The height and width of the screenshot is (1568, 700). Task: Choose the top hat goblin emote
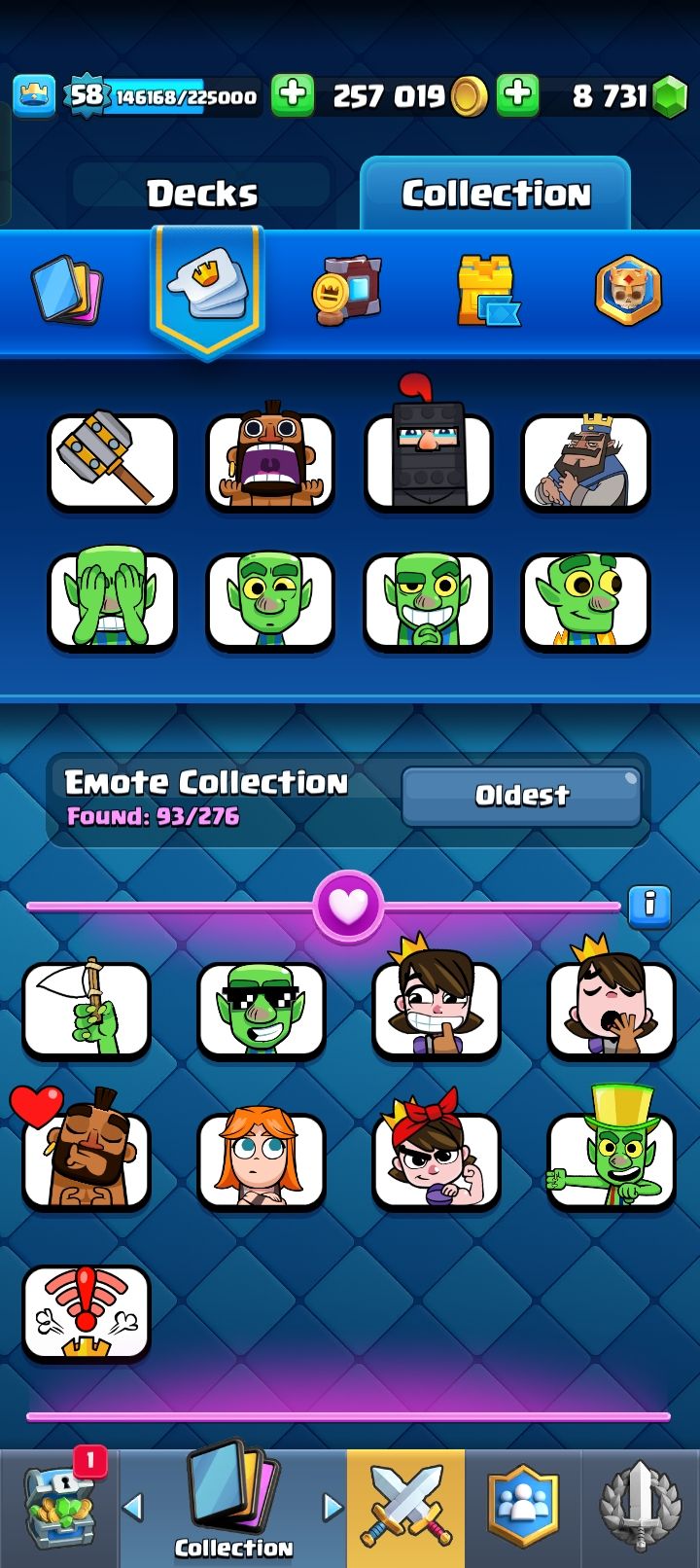[611, 1159]
